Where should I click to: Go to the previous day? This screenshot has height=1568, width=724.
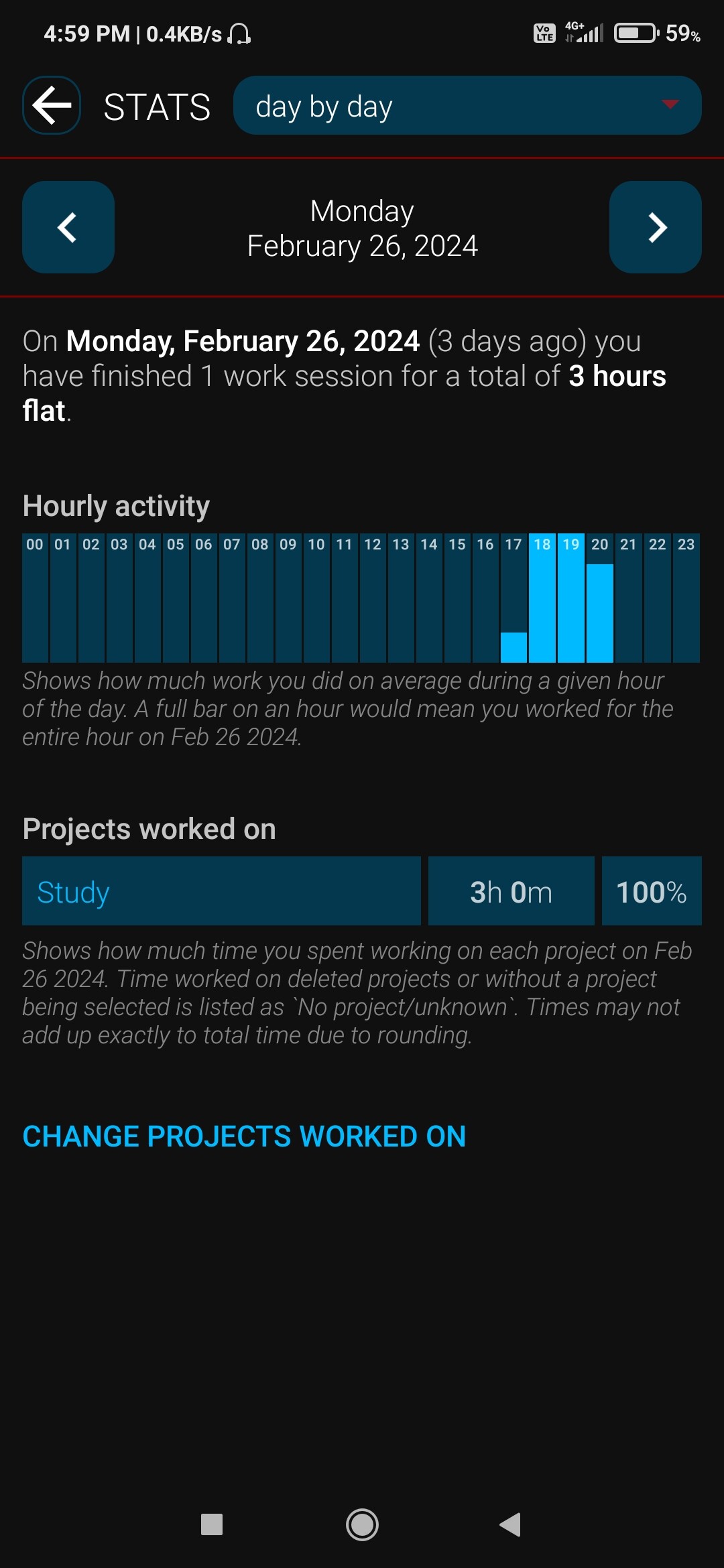coord(68,227)
